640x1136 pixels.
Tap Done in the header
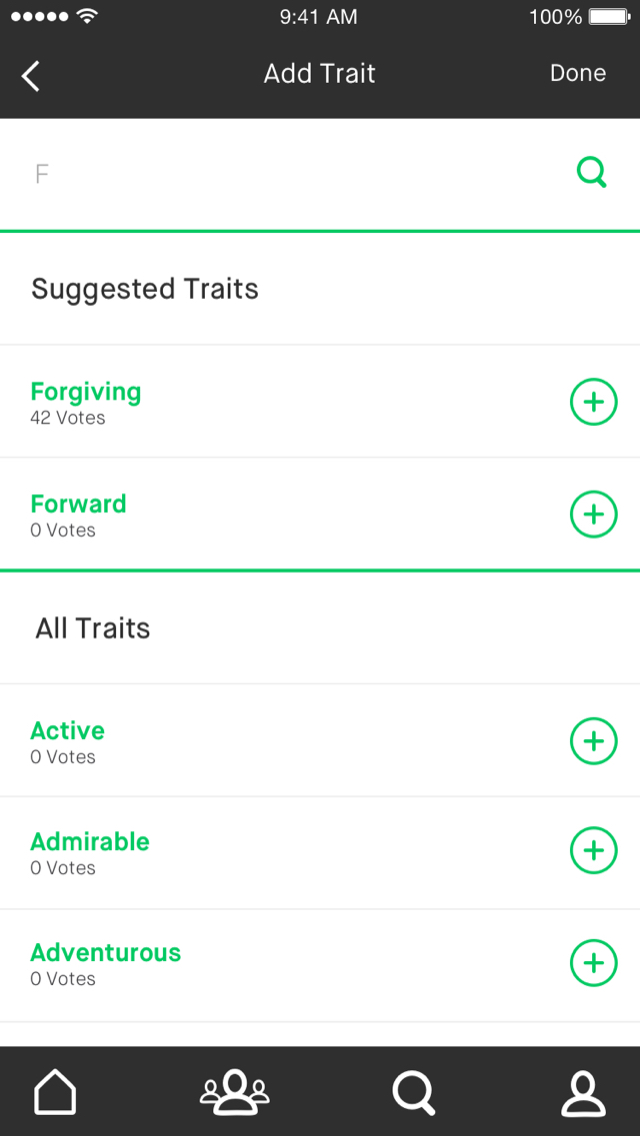coord(577,74)
